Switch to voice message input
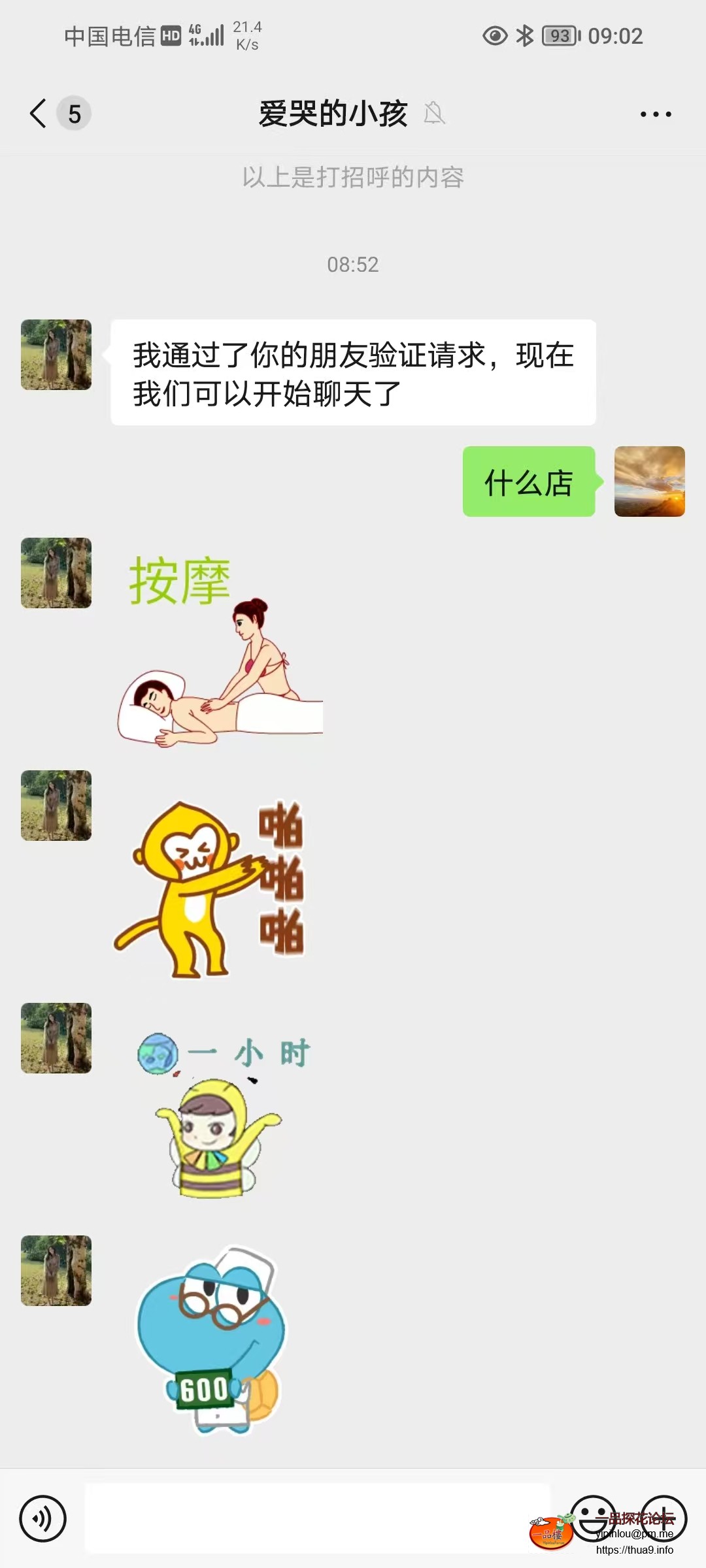706x1568 pixels. (43, 1518)
